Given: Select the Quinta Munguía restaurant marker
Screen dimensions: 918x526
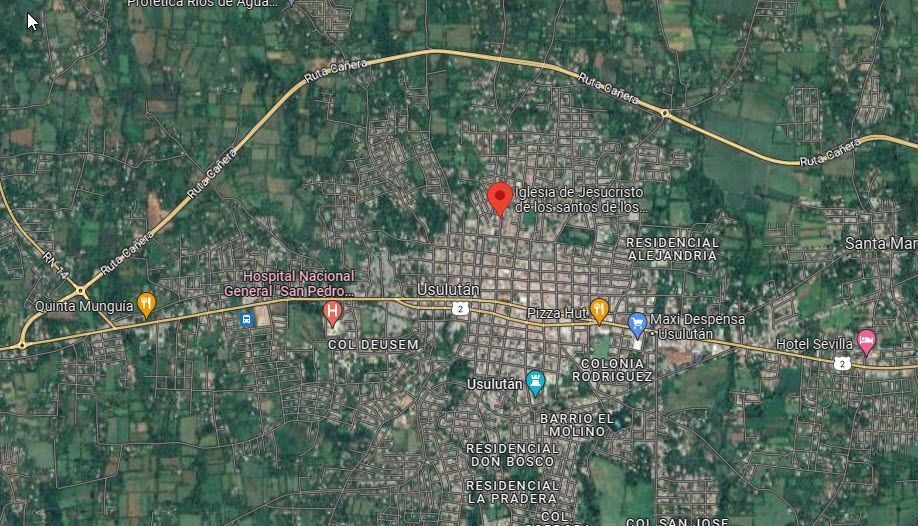Looking at the screenshot, I should 147,303.
